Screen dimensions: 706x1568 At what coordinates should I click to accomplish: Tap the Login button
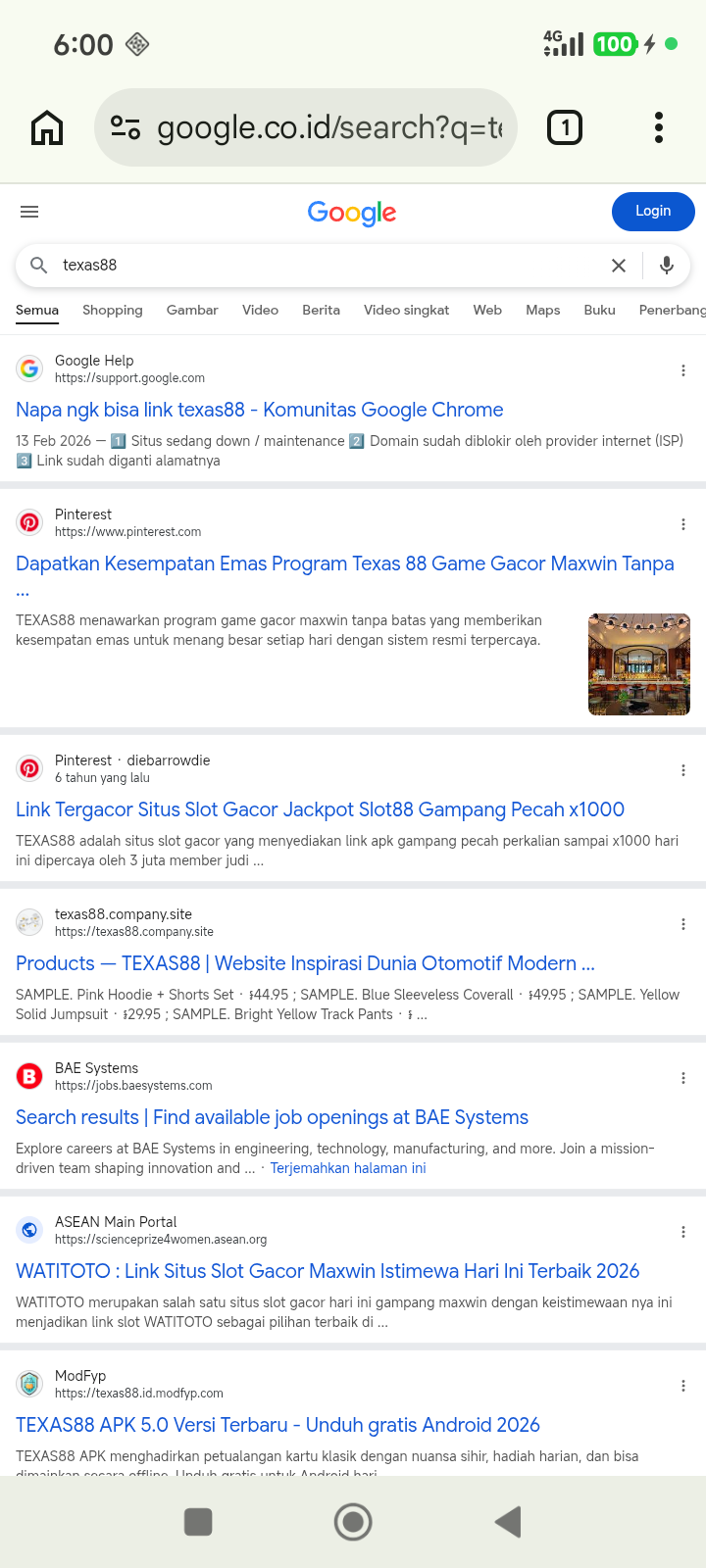[653, 212]
